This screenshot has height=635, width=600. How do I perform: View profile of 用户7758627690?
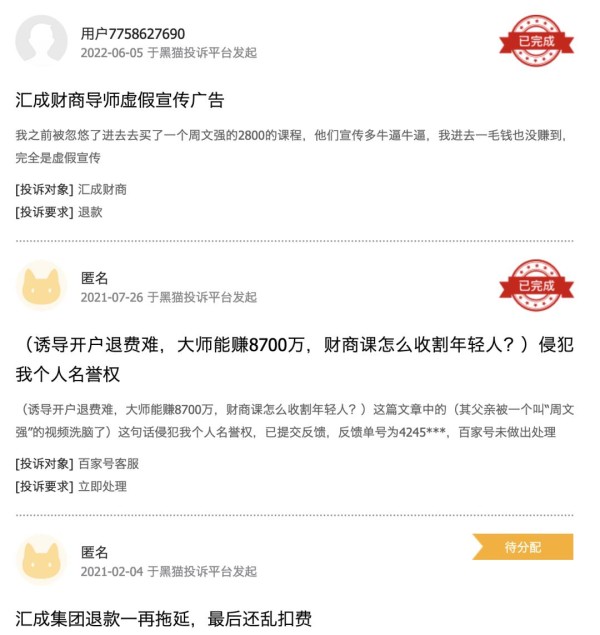(133, 34)
